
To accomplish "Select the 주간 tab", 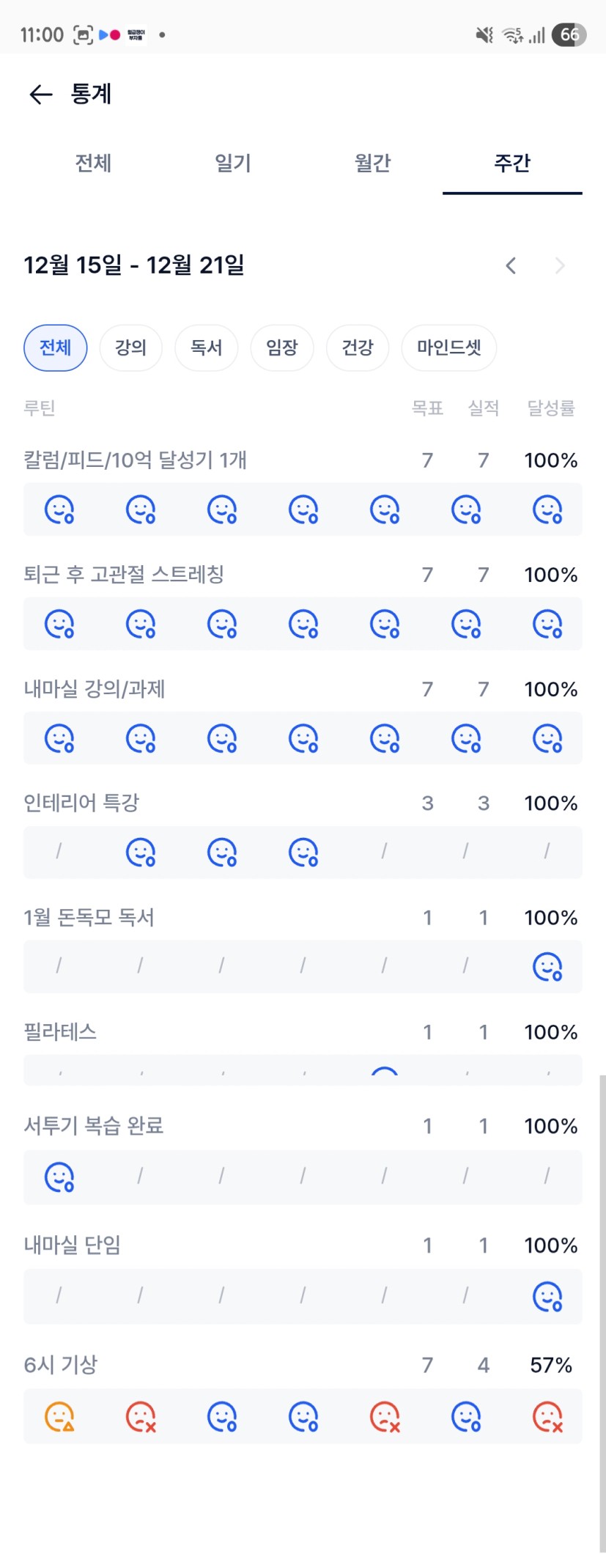I will [512, 163].
